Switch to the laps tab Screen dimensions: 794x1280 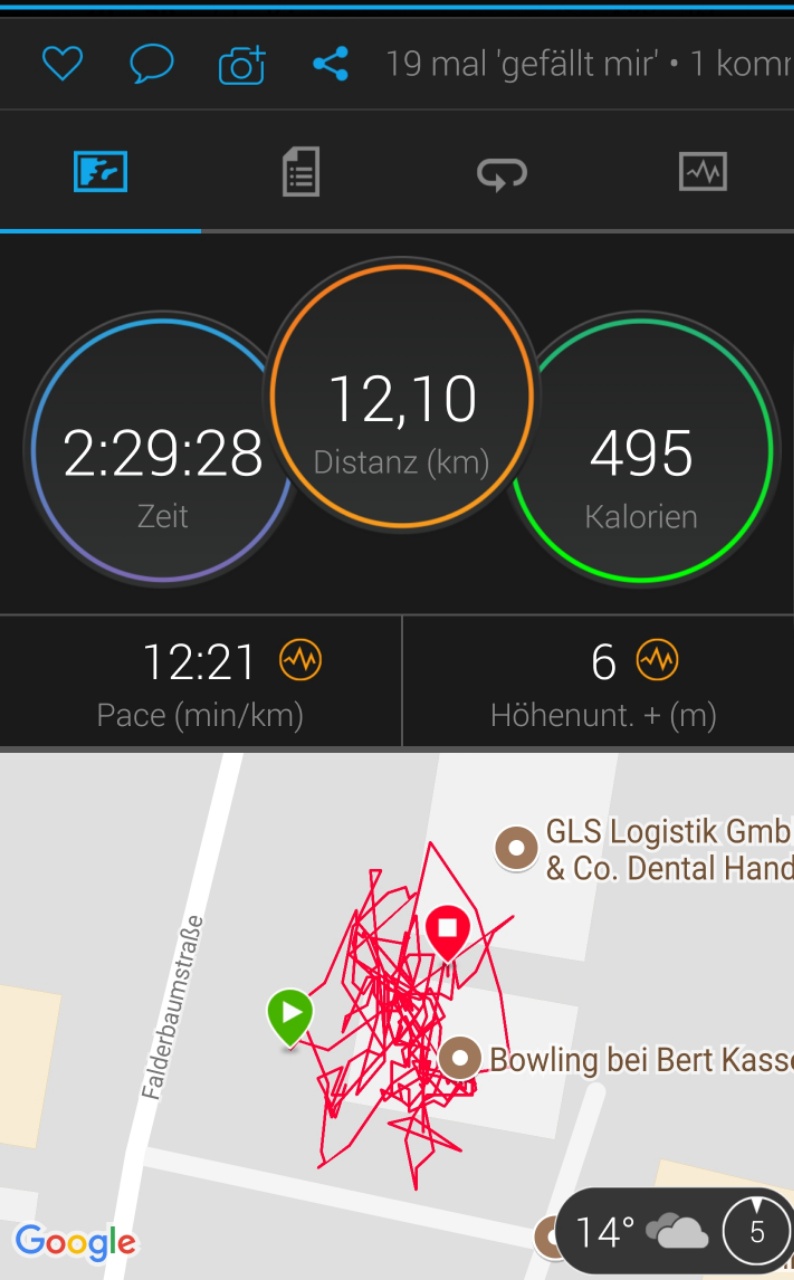pyautogui.click(x=501, y=174)
